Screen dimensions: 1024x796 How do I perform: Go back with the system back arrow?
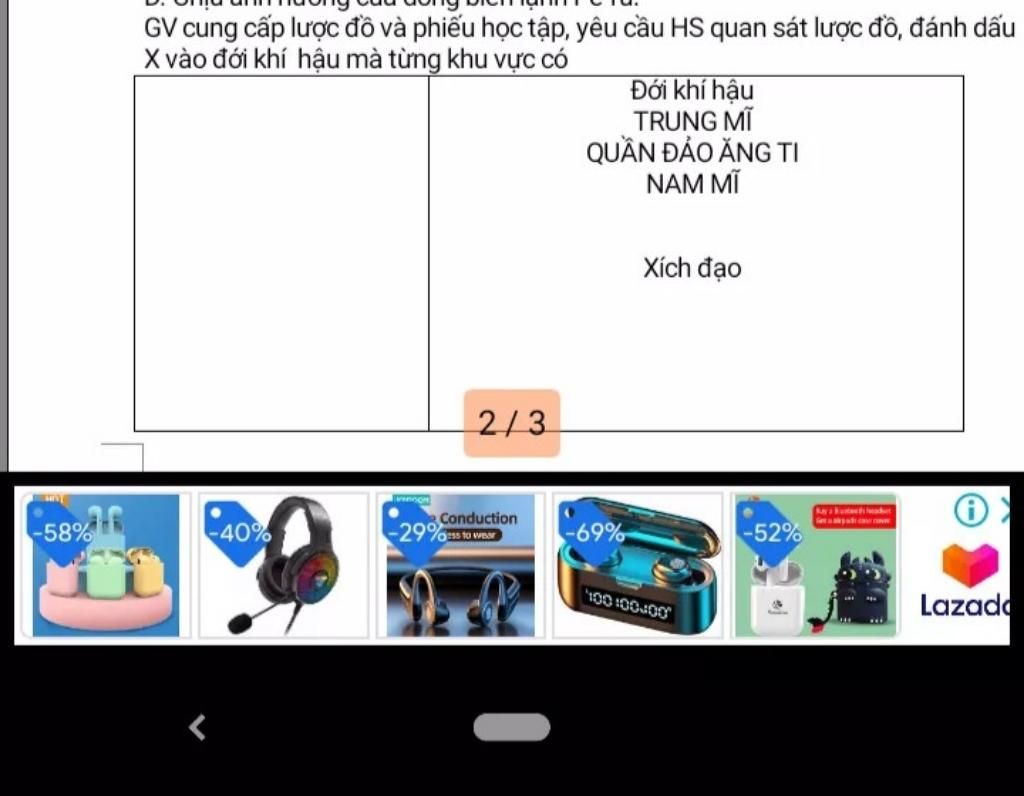[198, 728]
